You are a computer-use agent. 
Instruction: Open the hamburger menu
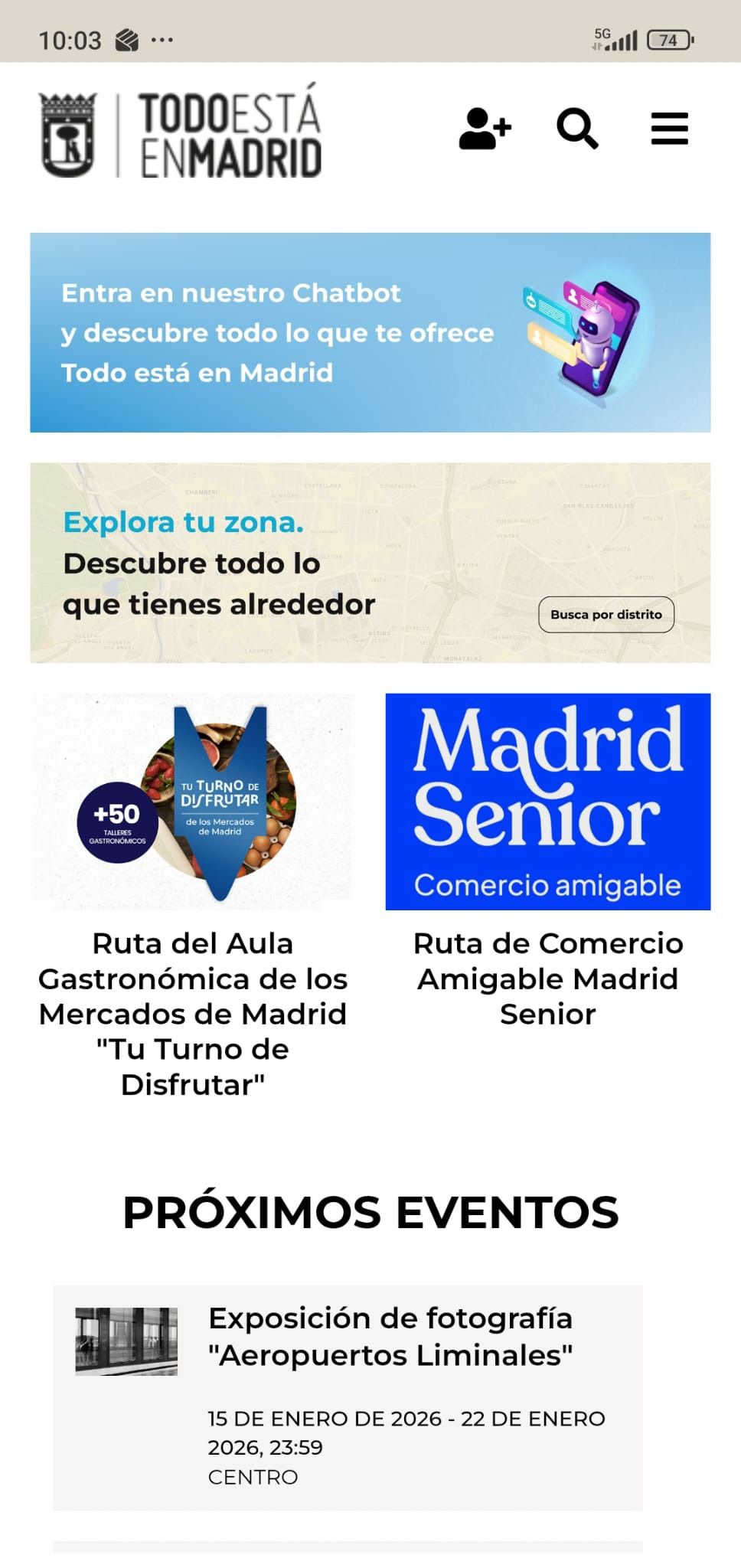click(x=669, y=129)
